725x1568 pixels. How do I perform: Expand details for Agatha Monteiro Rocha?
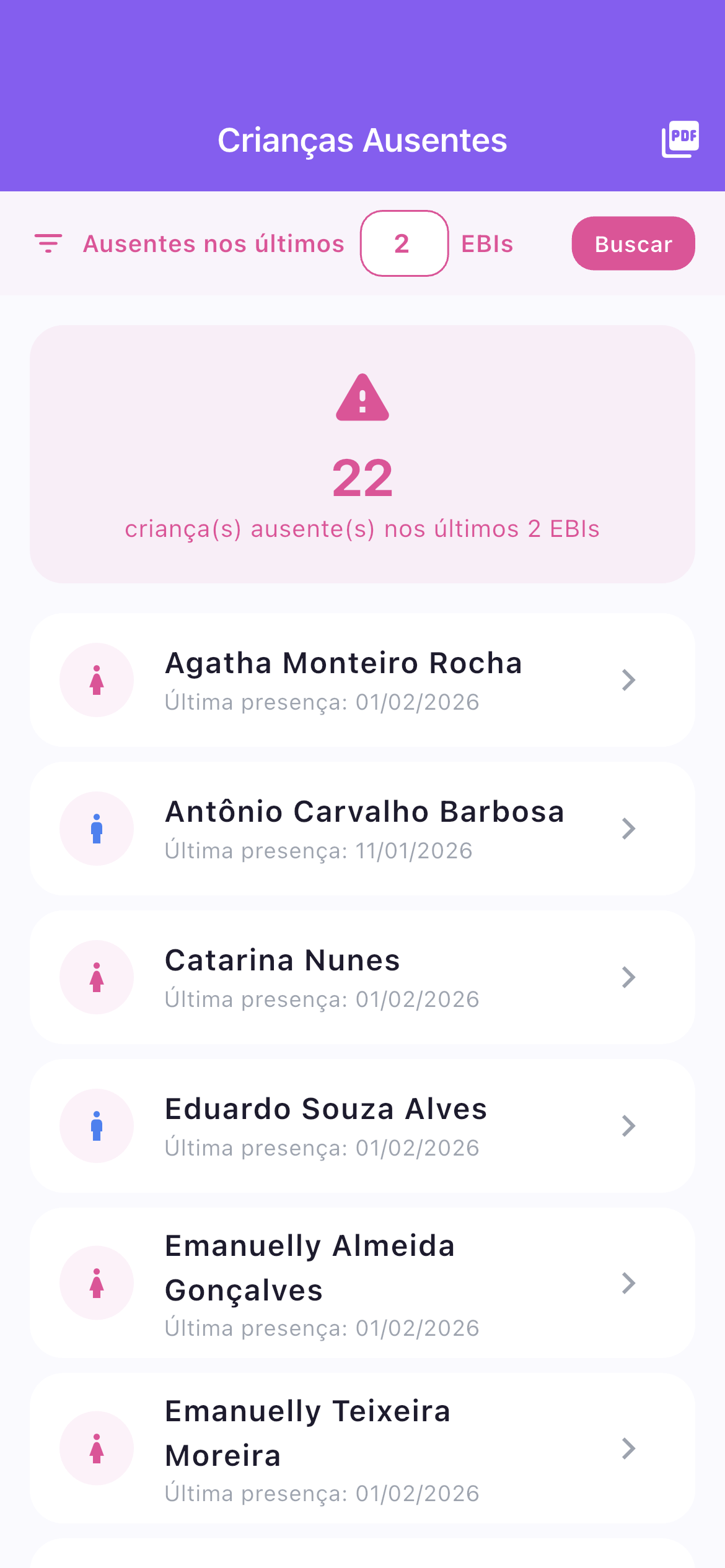(628, 680)
